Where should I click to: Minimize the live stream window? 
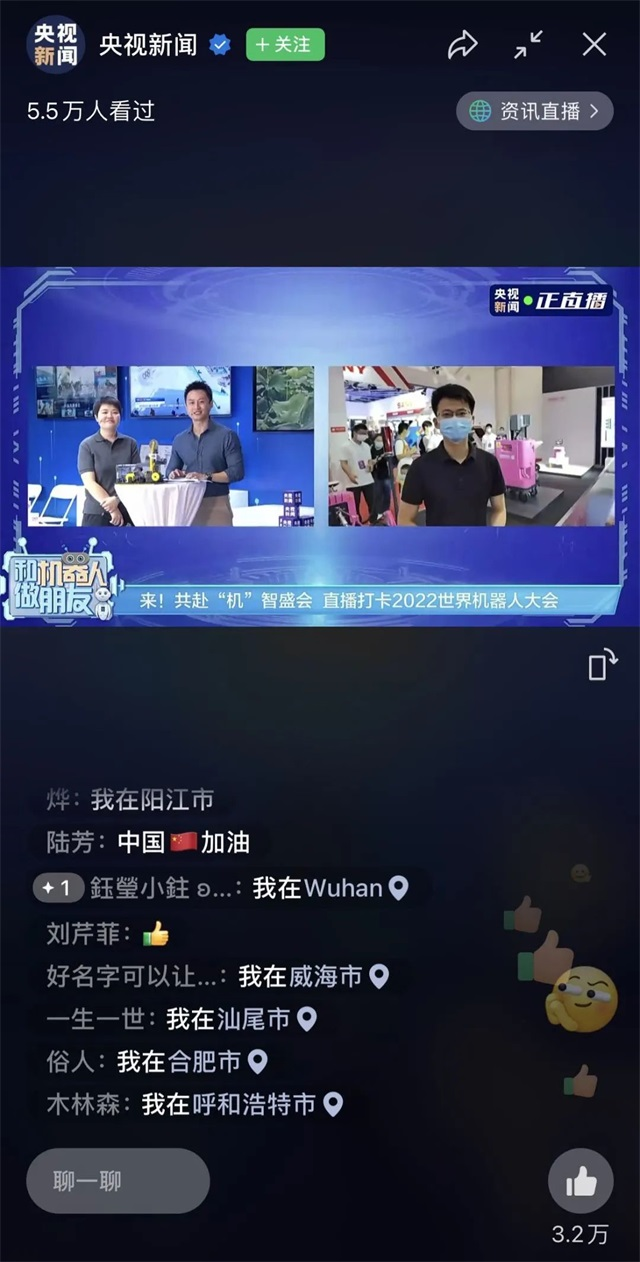528,44
